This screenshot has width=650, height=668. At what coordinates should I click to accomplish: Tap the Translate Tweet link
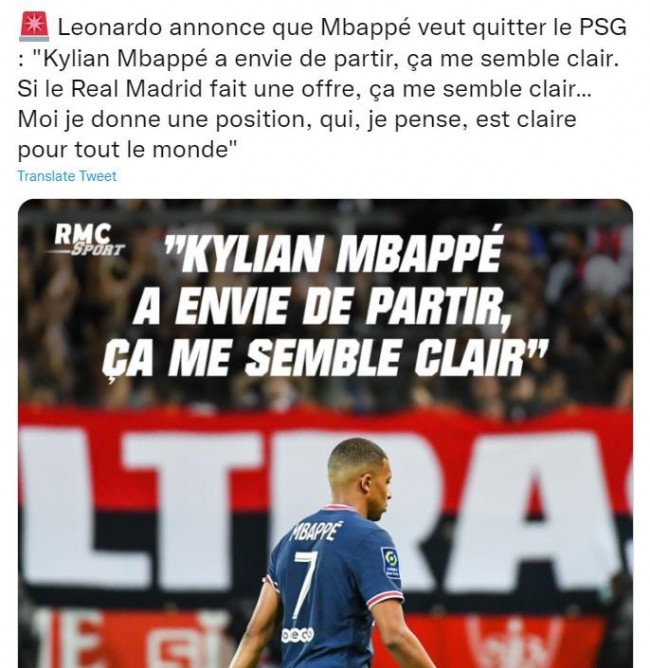67,176
